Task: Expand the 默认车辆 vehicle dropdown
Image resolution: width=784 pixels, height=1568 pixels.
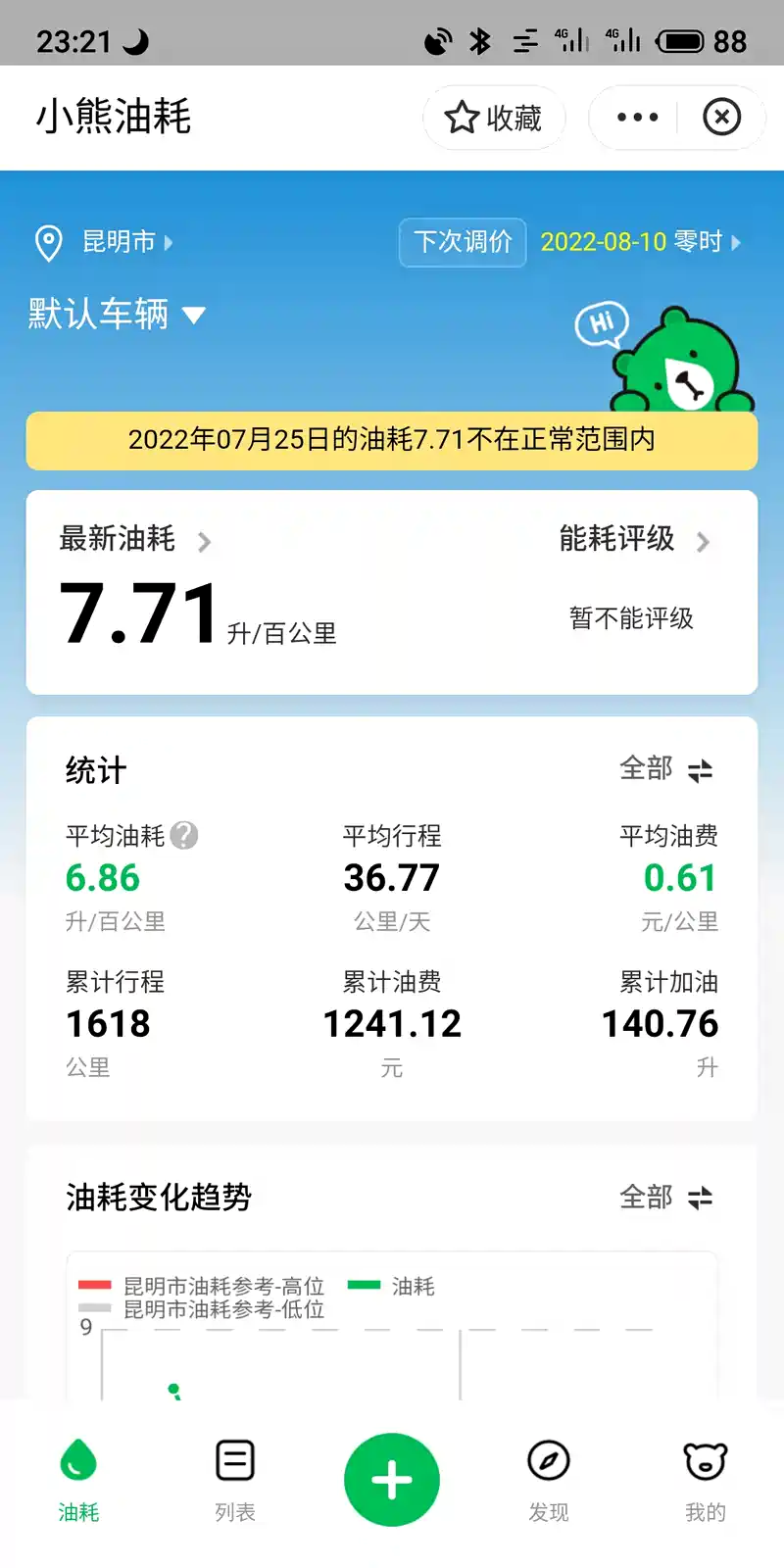Action: point(118,315)
